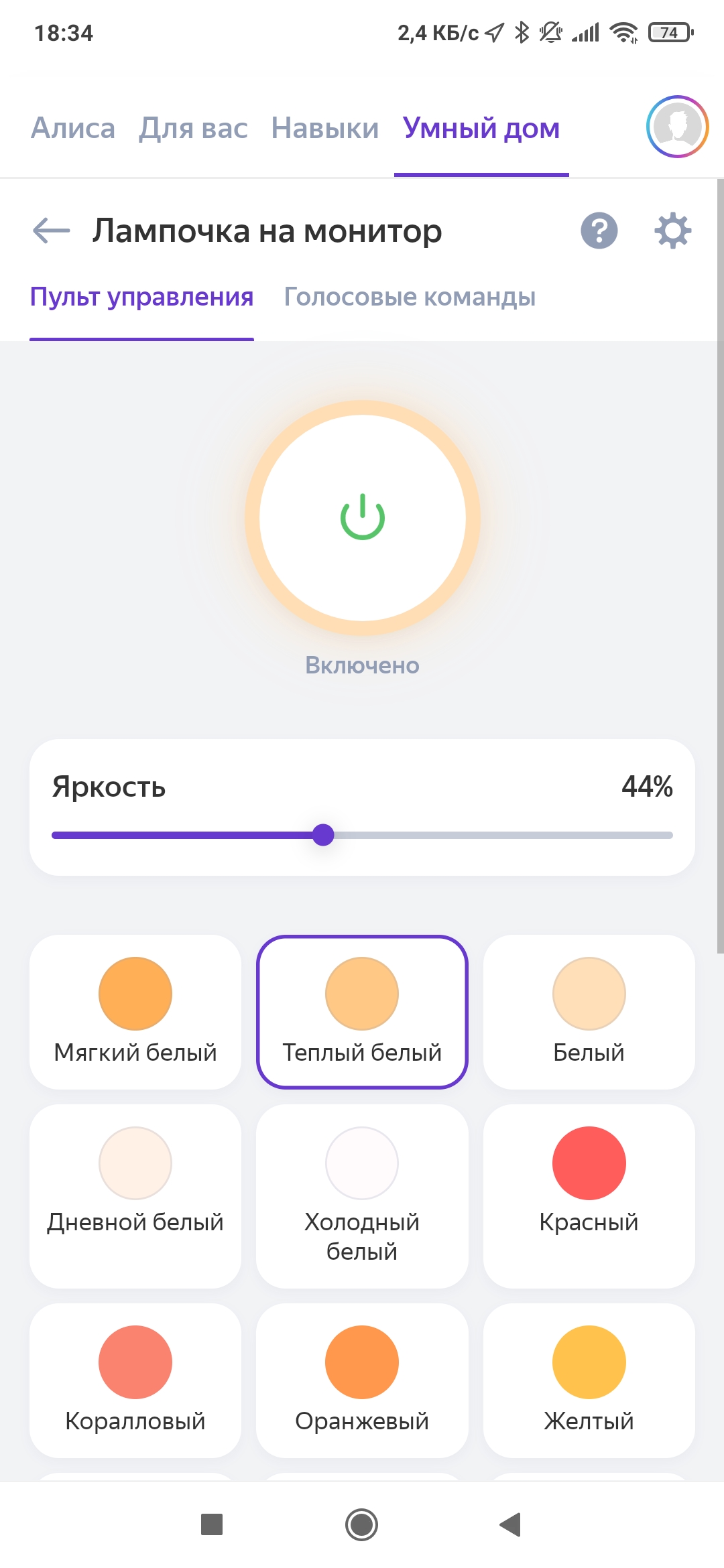Switch to Голосовые команды tab

coord(410,297)
